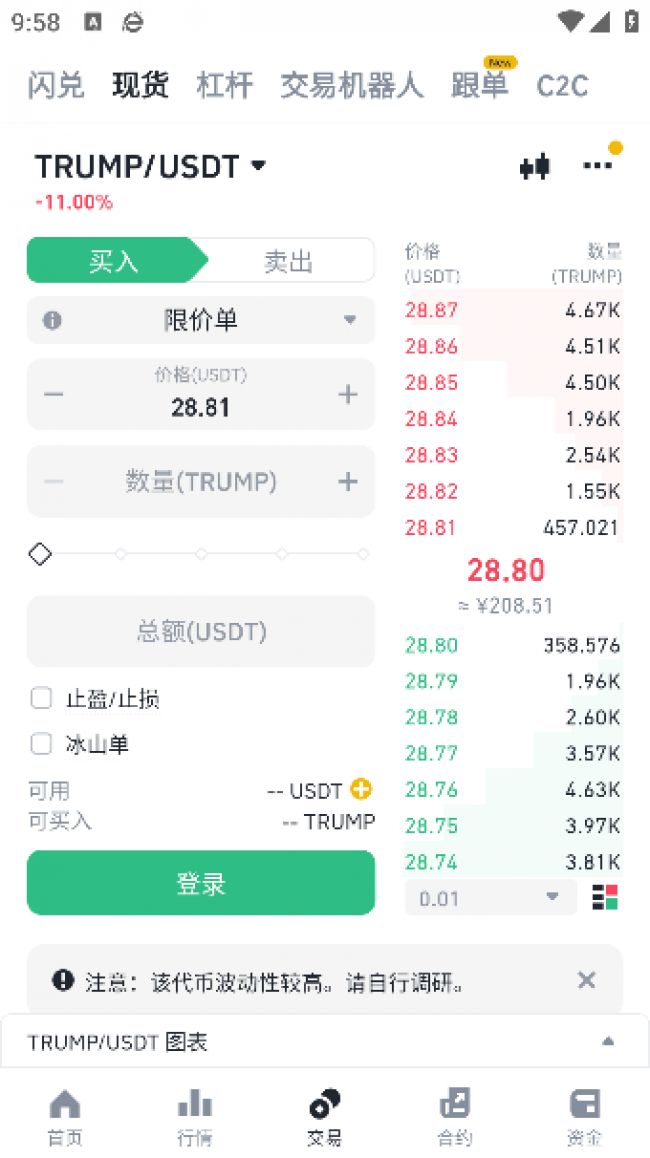Image resolution: width=650 pixels, height=1158 pixels.
Task: Switch to the C2C tab
Action: click(562, 86)
